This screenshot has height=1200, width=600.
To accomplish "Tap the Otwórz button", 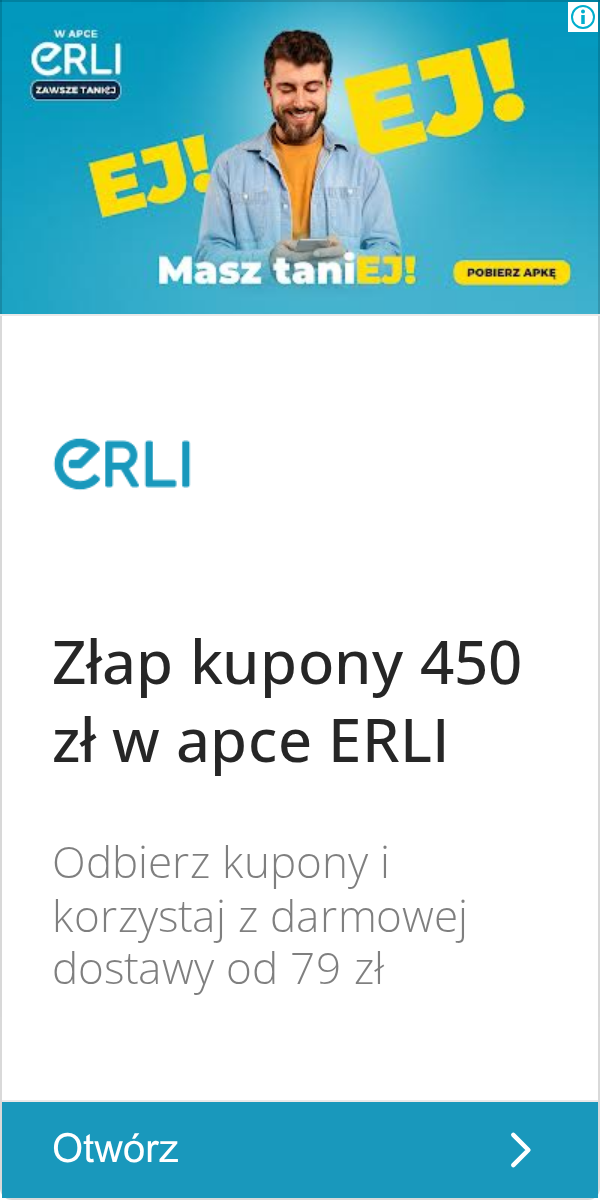I will pyautogui.click(x=300, y=1149).
